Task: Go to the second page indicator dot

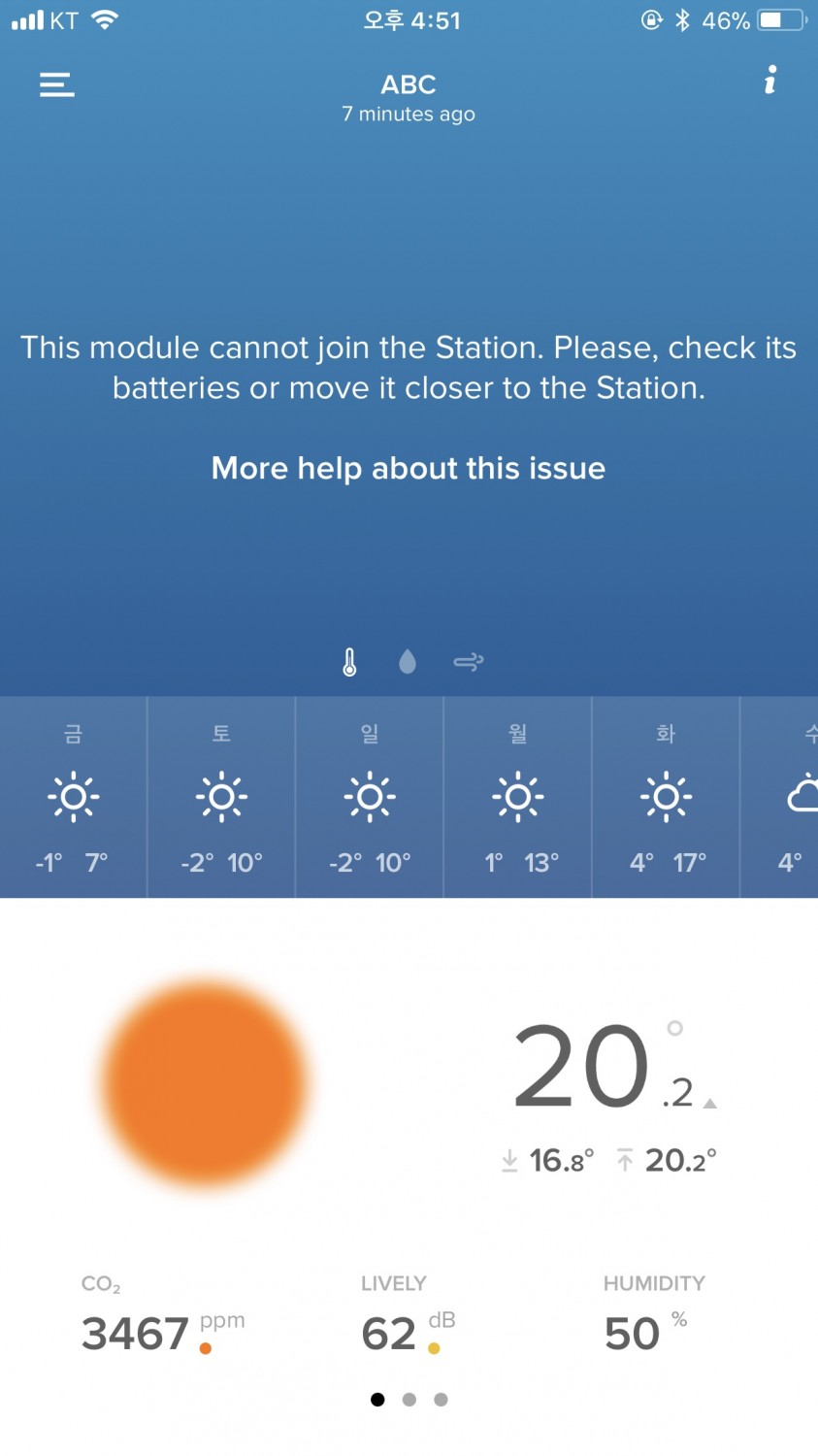Action: pyautogui.click(x=409, y=1400)
